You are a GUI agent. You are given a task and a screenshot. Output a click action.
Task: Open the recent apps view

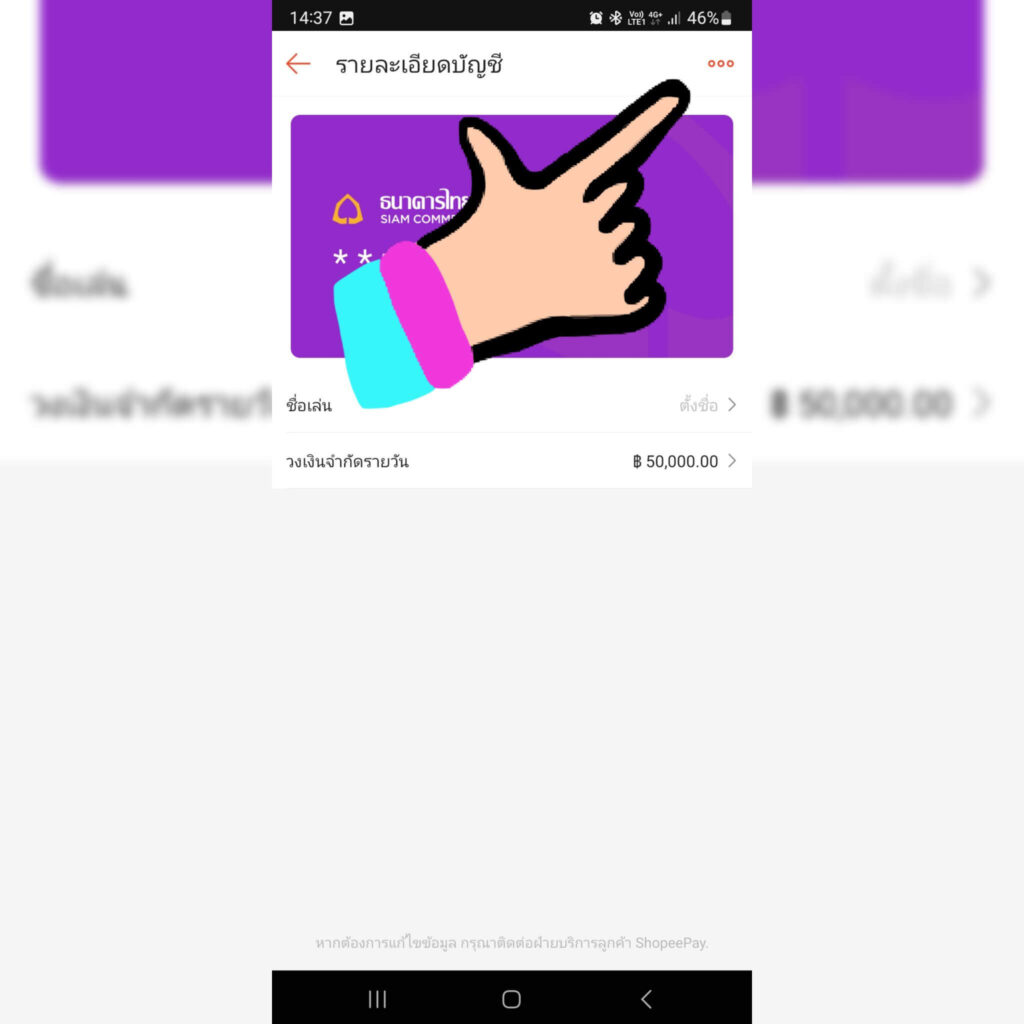click(x=377, y=999)
